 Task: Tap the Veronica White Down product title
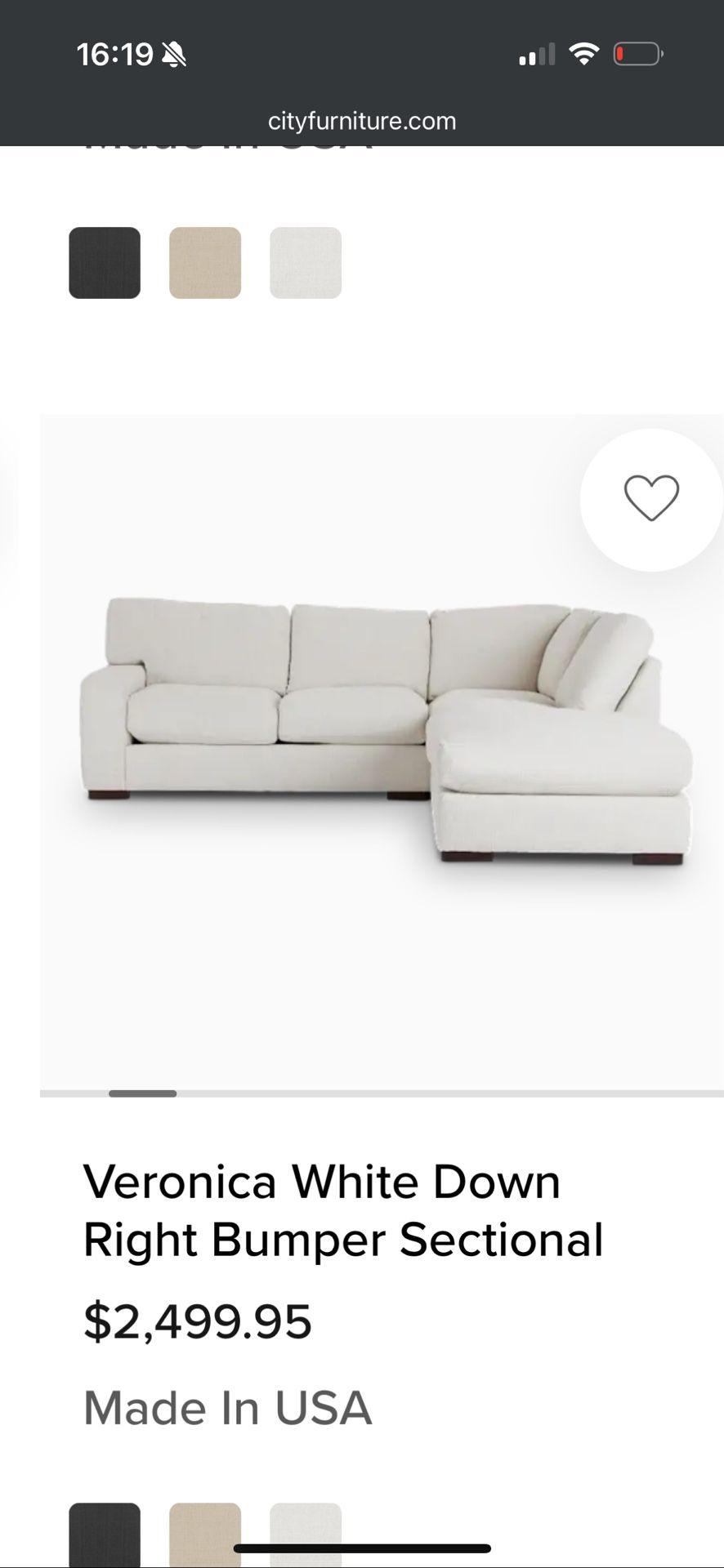(x=343, y=1209)
